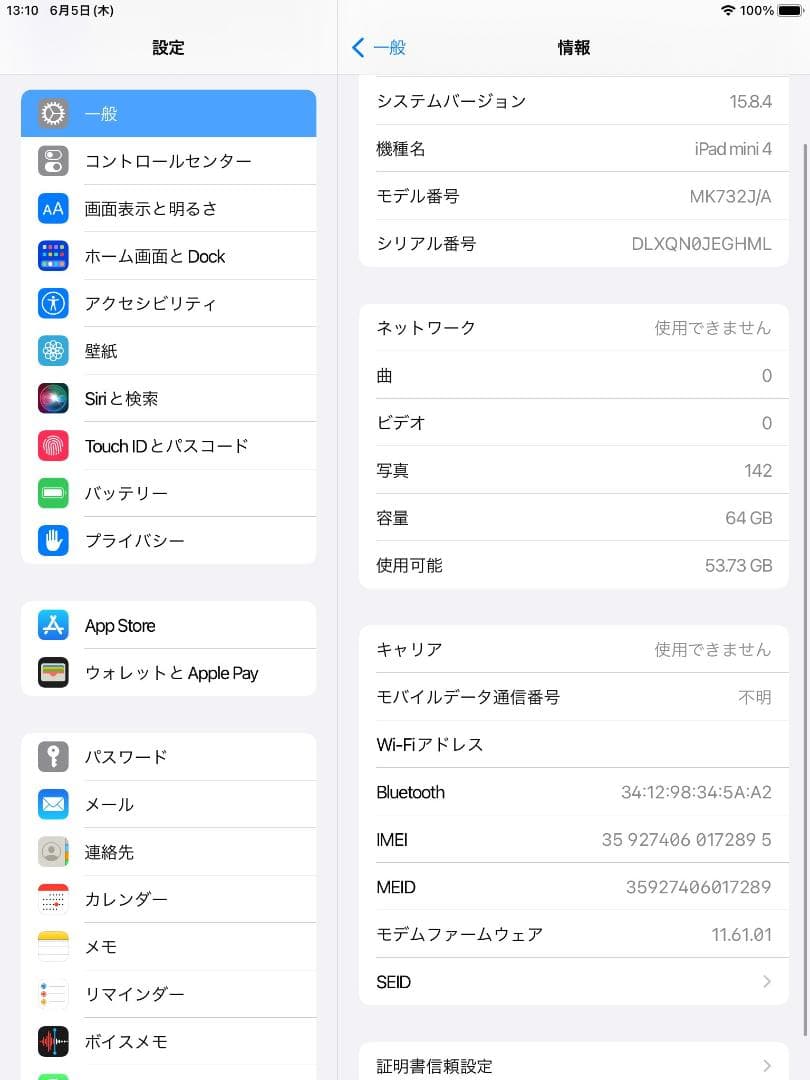Select the プライバシー hand icon
Screen dimensions: 810x1080
pyautogui.click(x=53, y=540)
